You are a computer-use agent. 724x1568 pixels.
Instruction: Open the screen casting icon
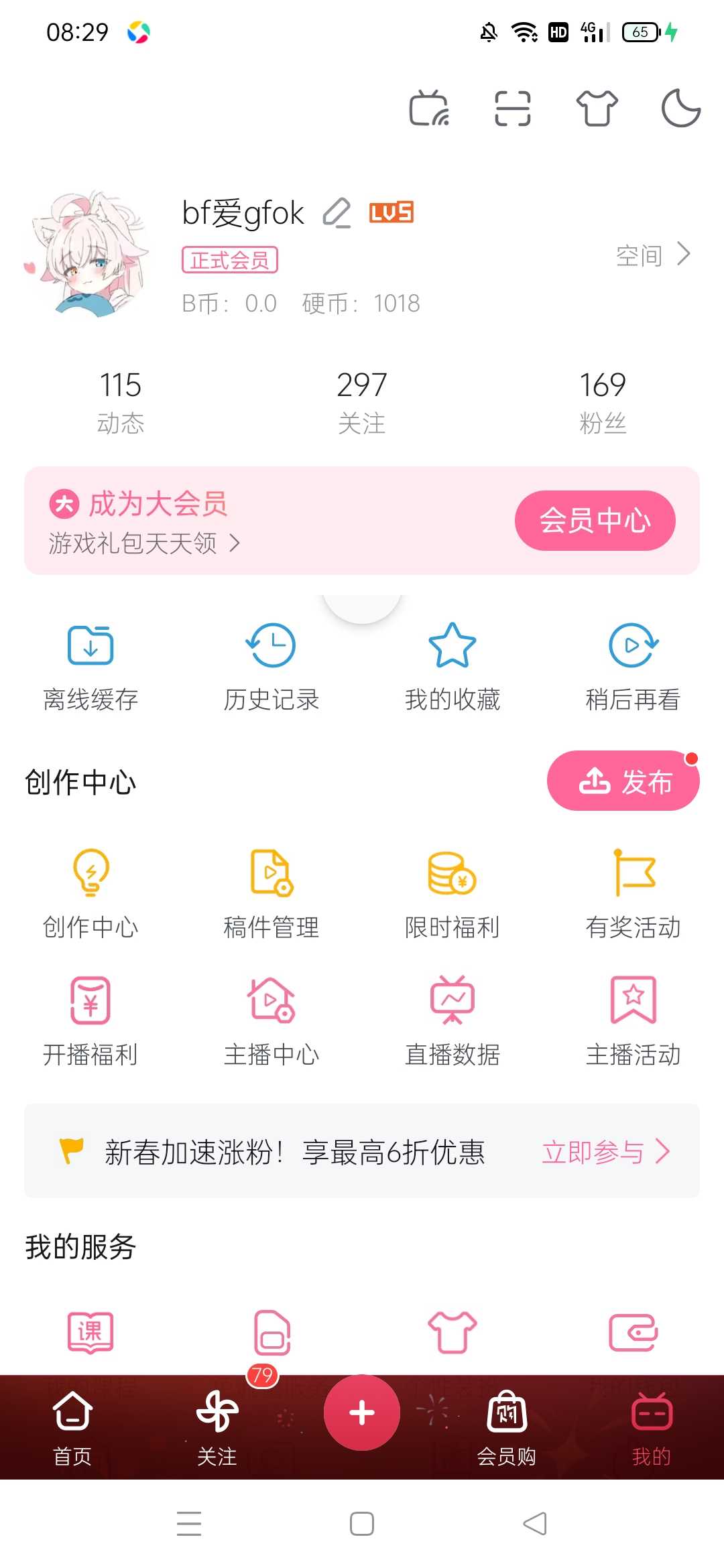pos(429,109)
